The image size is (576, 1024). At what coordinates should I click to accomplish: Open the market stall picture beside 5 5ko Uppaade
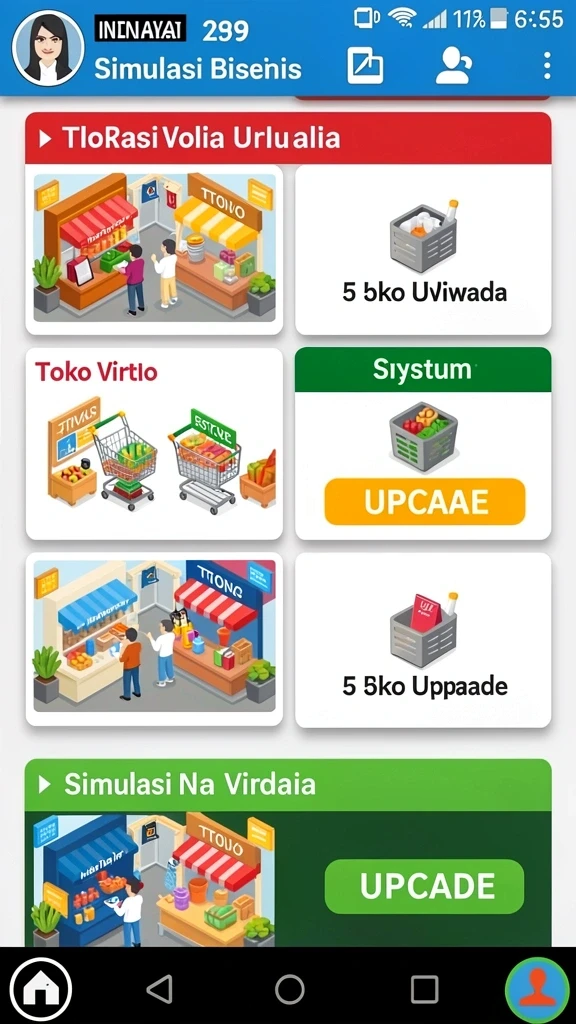(x=154, y=639)
